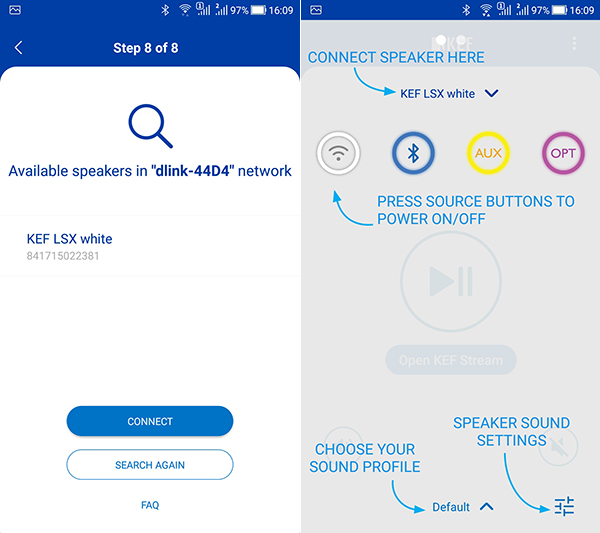
Task: Select the speaker row with serial 841715022381
Action: point(150,246)
